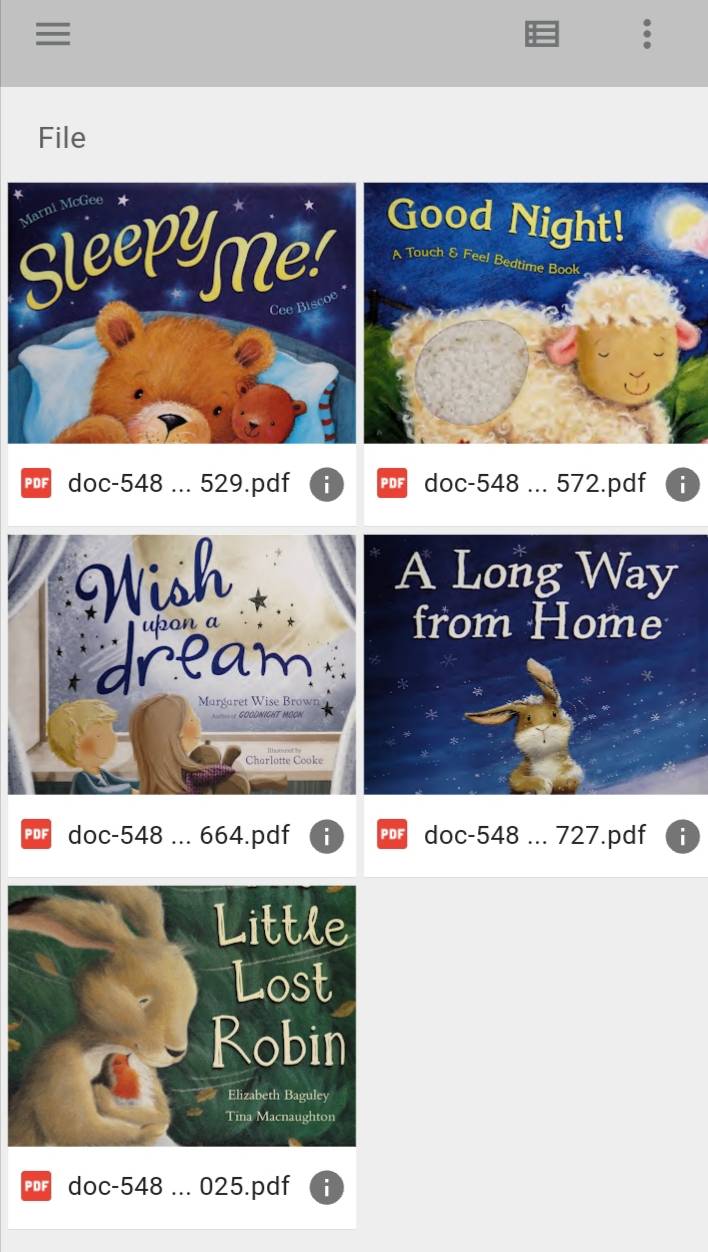Viewport: 708px width, 1252px height.
Task: Switch to list view layout
Action: point(541,34)
